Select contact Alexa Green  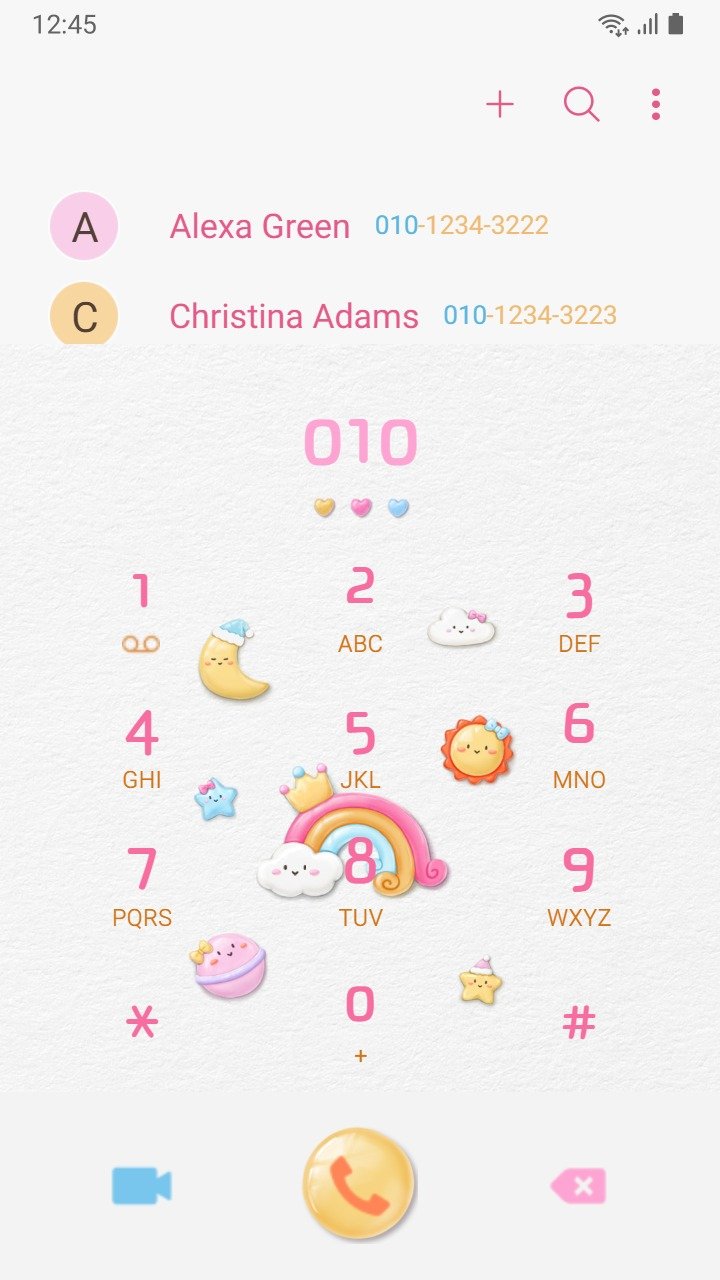[x=360, y=226]
